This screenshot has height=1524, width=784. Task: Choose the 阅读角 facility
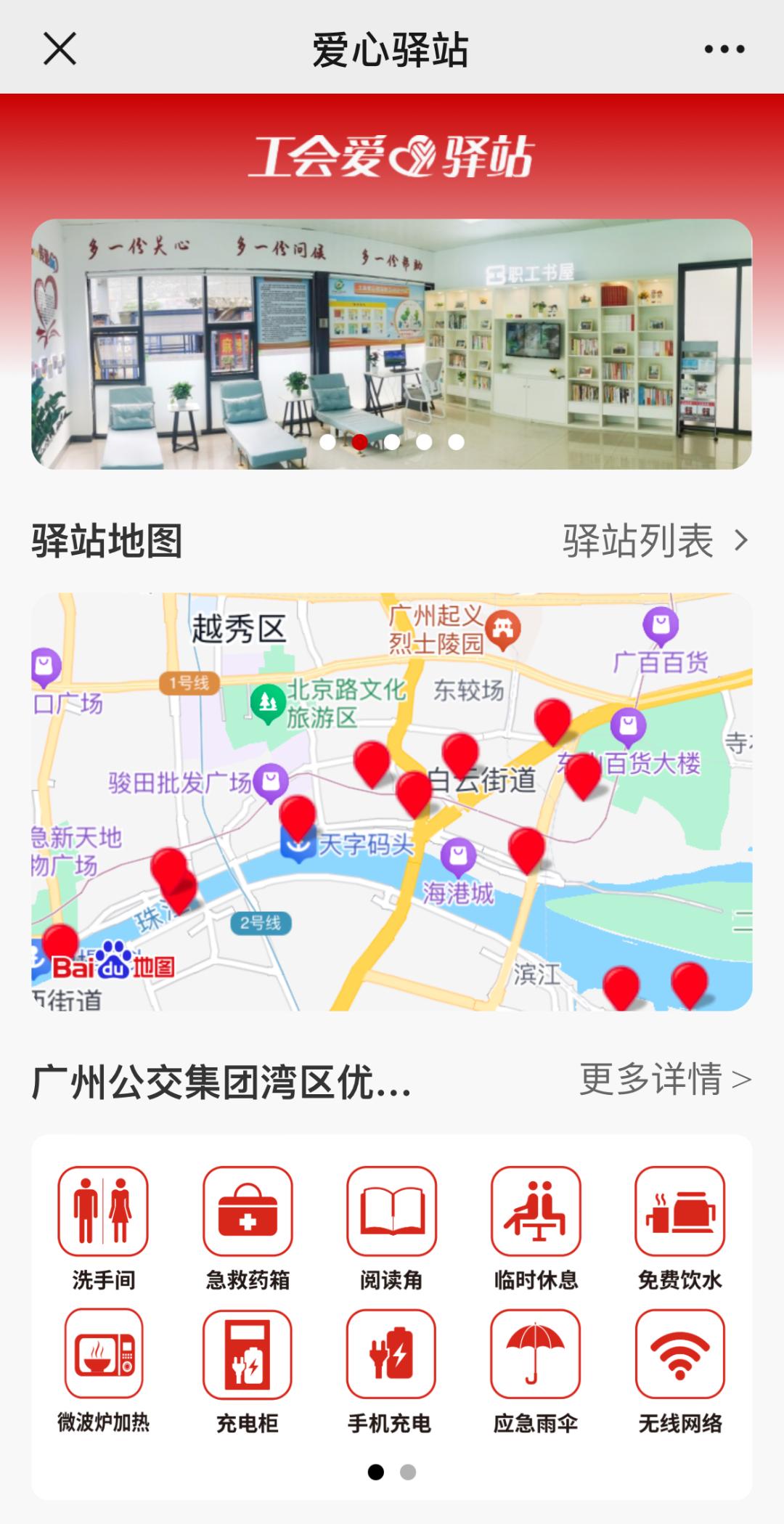click(x=391, y=1212)
